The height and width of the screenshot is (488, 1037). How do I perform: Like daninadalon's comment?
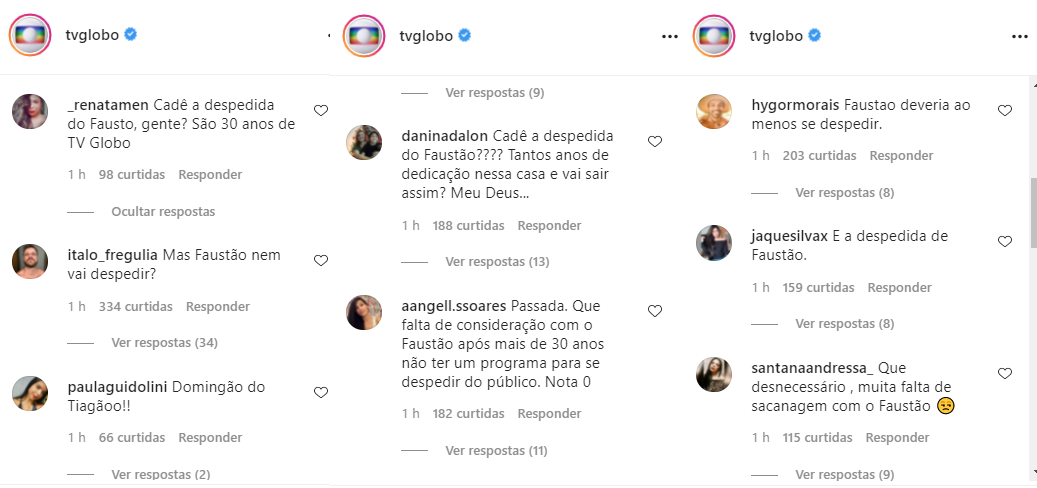[655, 142]
